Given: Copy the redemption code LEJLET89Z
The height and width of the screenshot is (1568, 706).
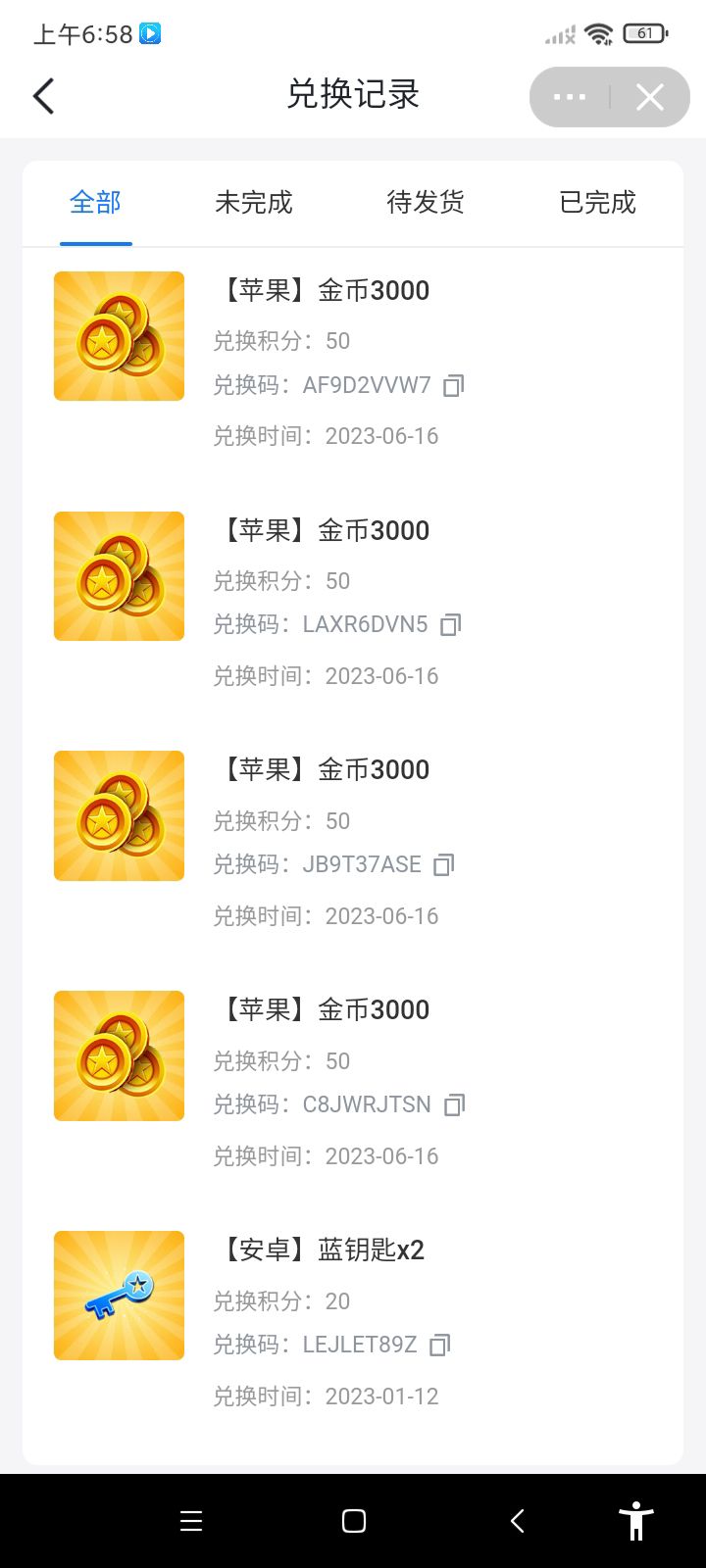Looking at the screenshot, I should [440, 1345].
